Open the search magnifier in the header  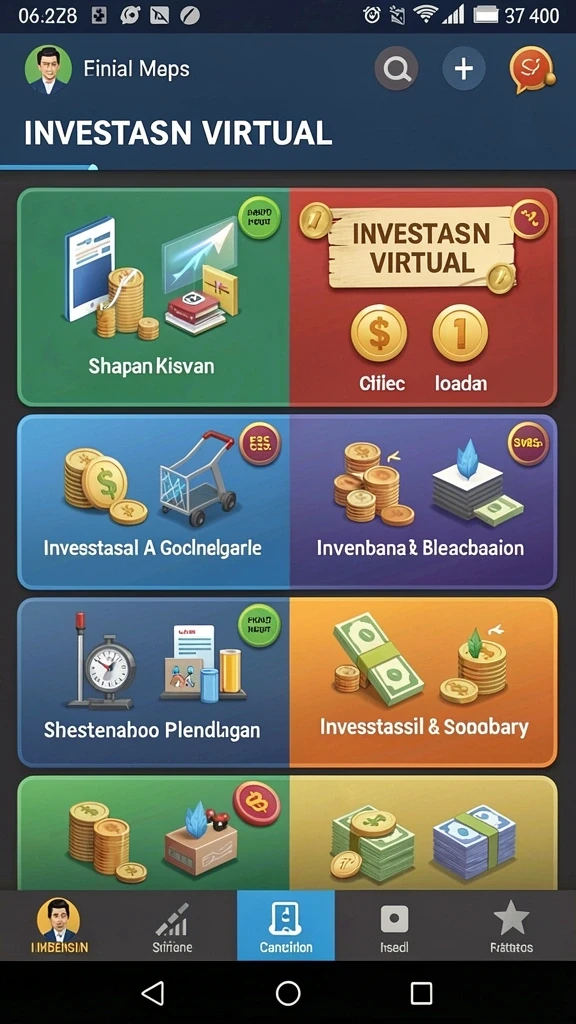coord(396,68)
